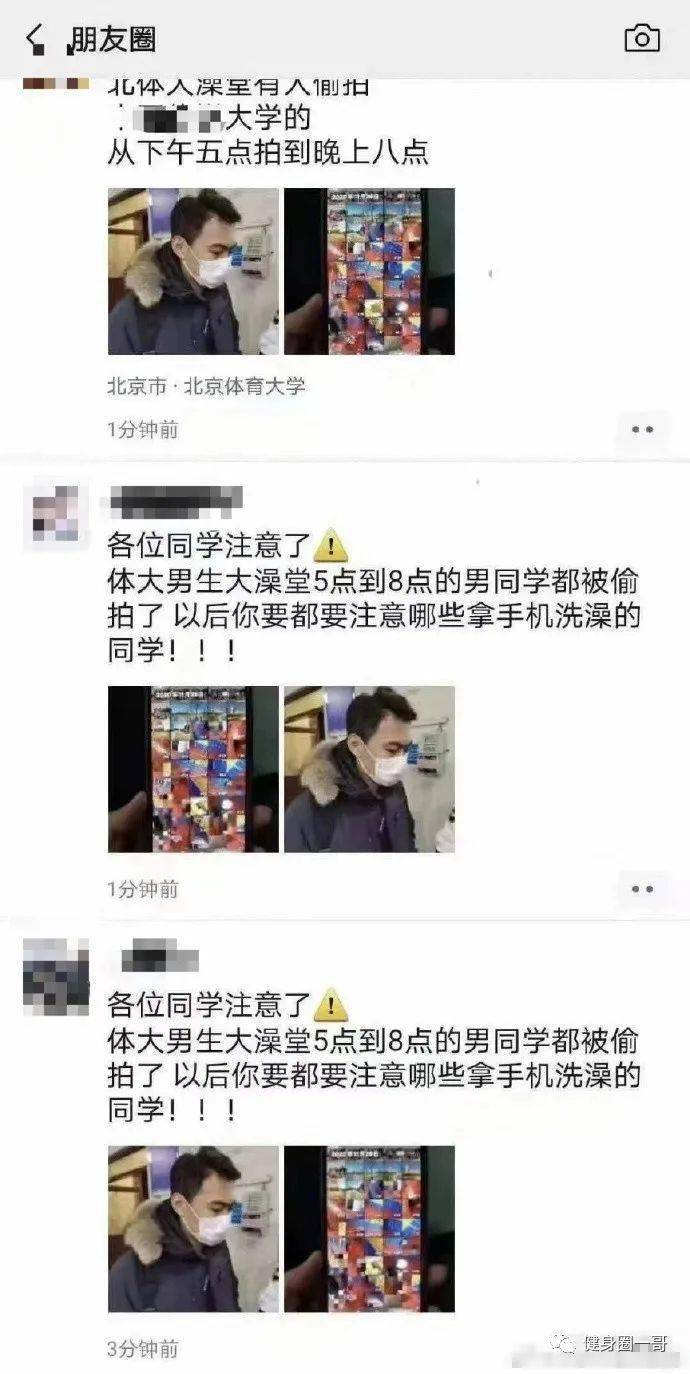Open the comment menu under the 北京体育大学 post
Viewport: 690px width, 1374px height.
tap(642, 429)
